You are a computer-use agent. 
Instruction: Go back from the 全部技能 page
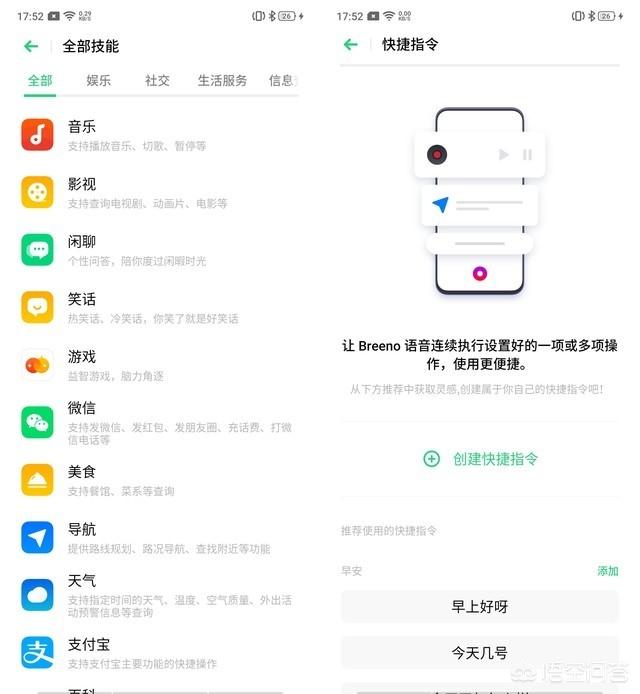pyautogui.click(x=31, y=46)
